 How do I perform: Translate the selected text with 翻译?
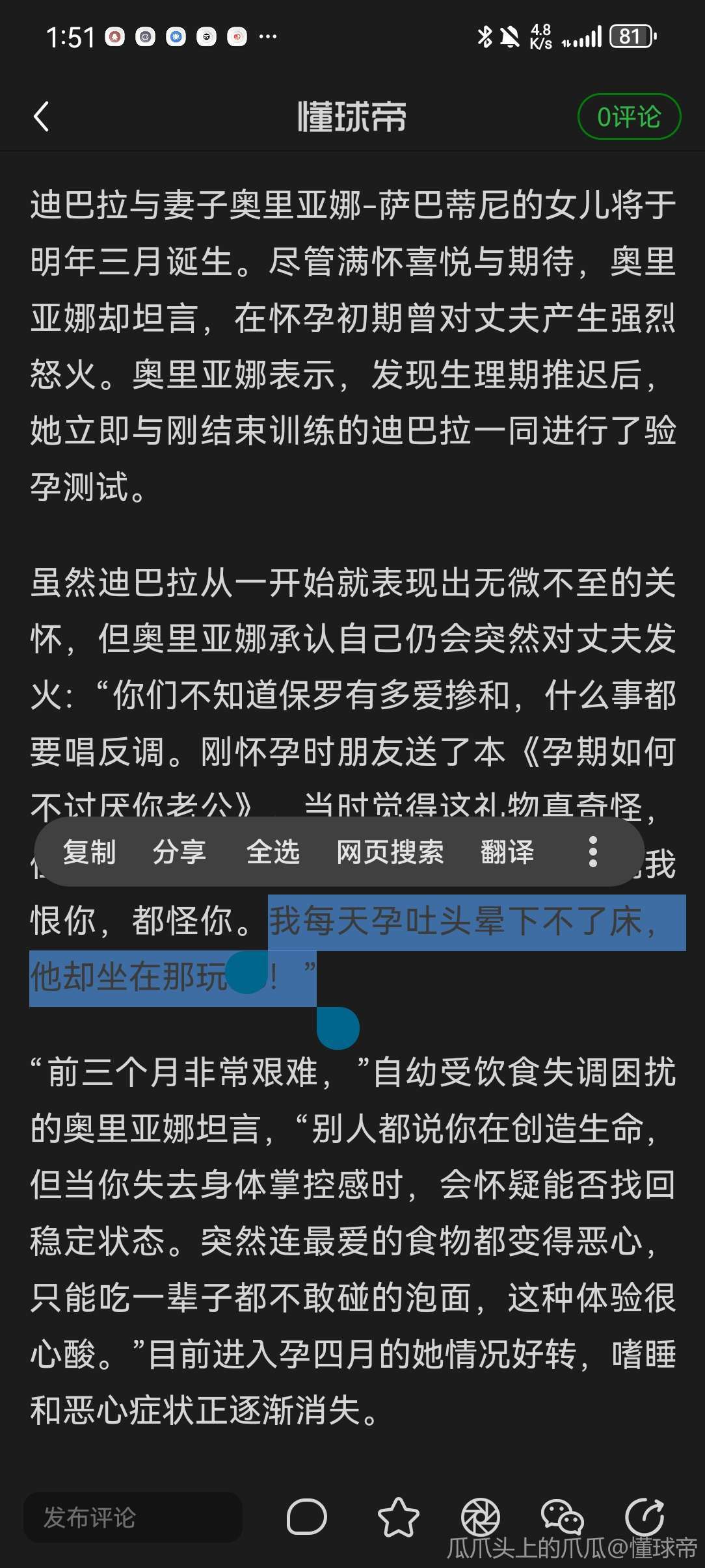pos(507,852)
